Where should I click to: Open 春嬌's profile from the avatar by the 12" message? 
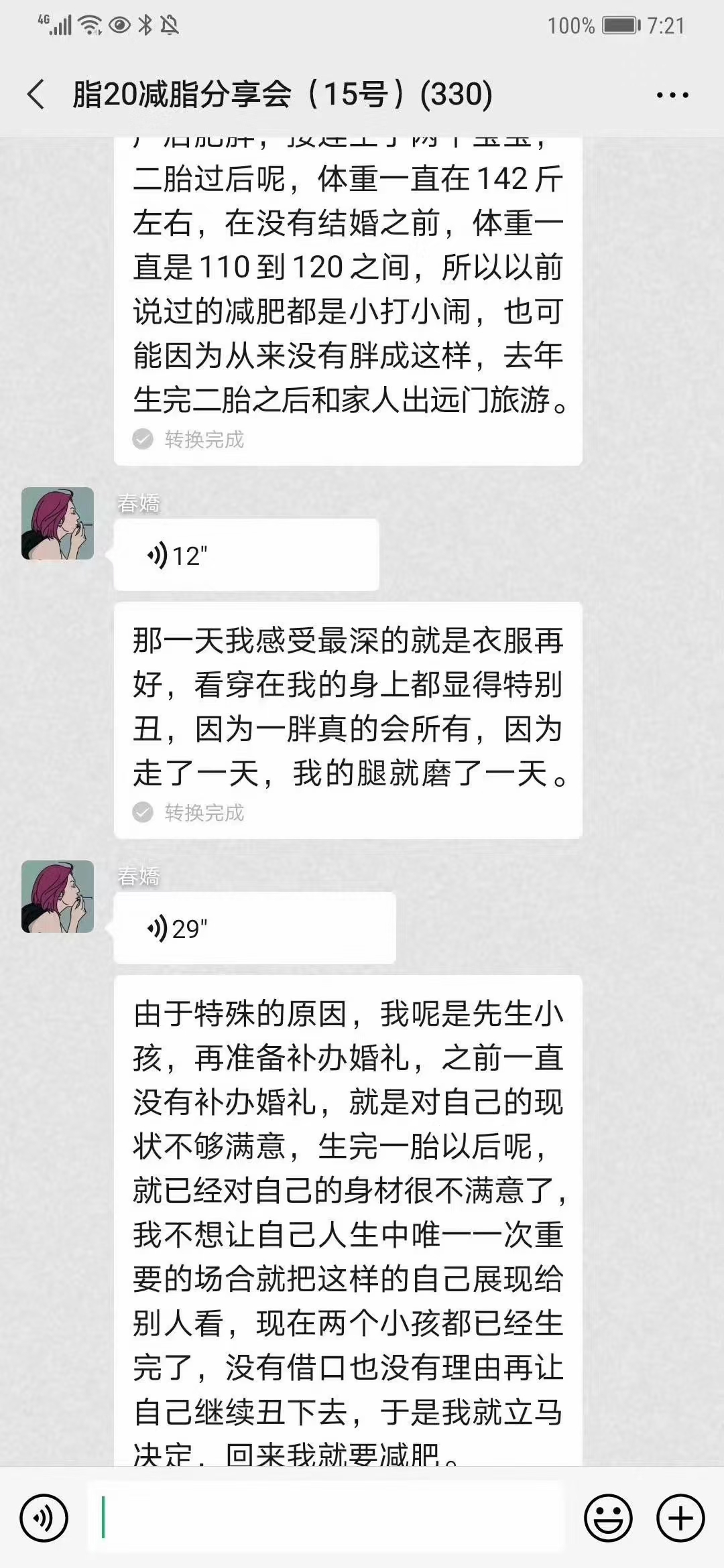58,523
